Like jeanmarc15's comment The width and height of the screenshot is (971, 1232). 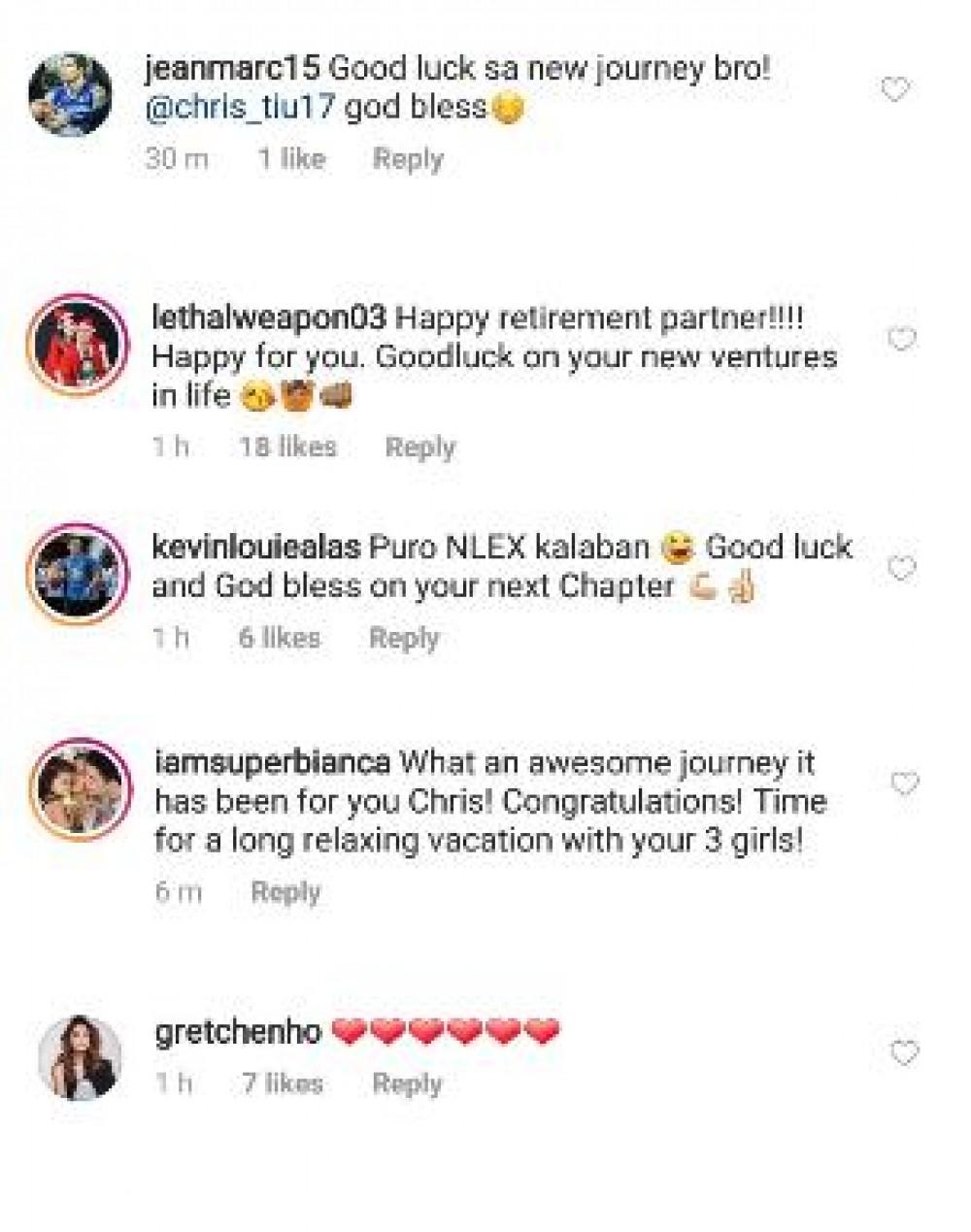click(x=894, y=90)
